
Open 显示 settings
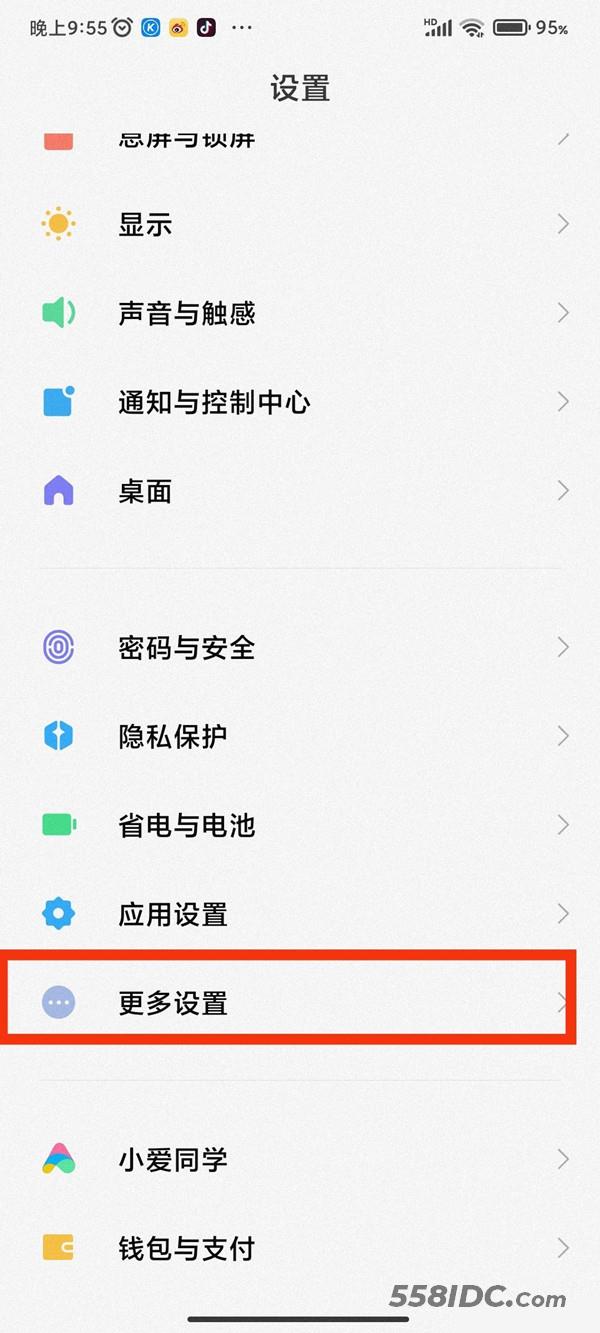(300, 224)
